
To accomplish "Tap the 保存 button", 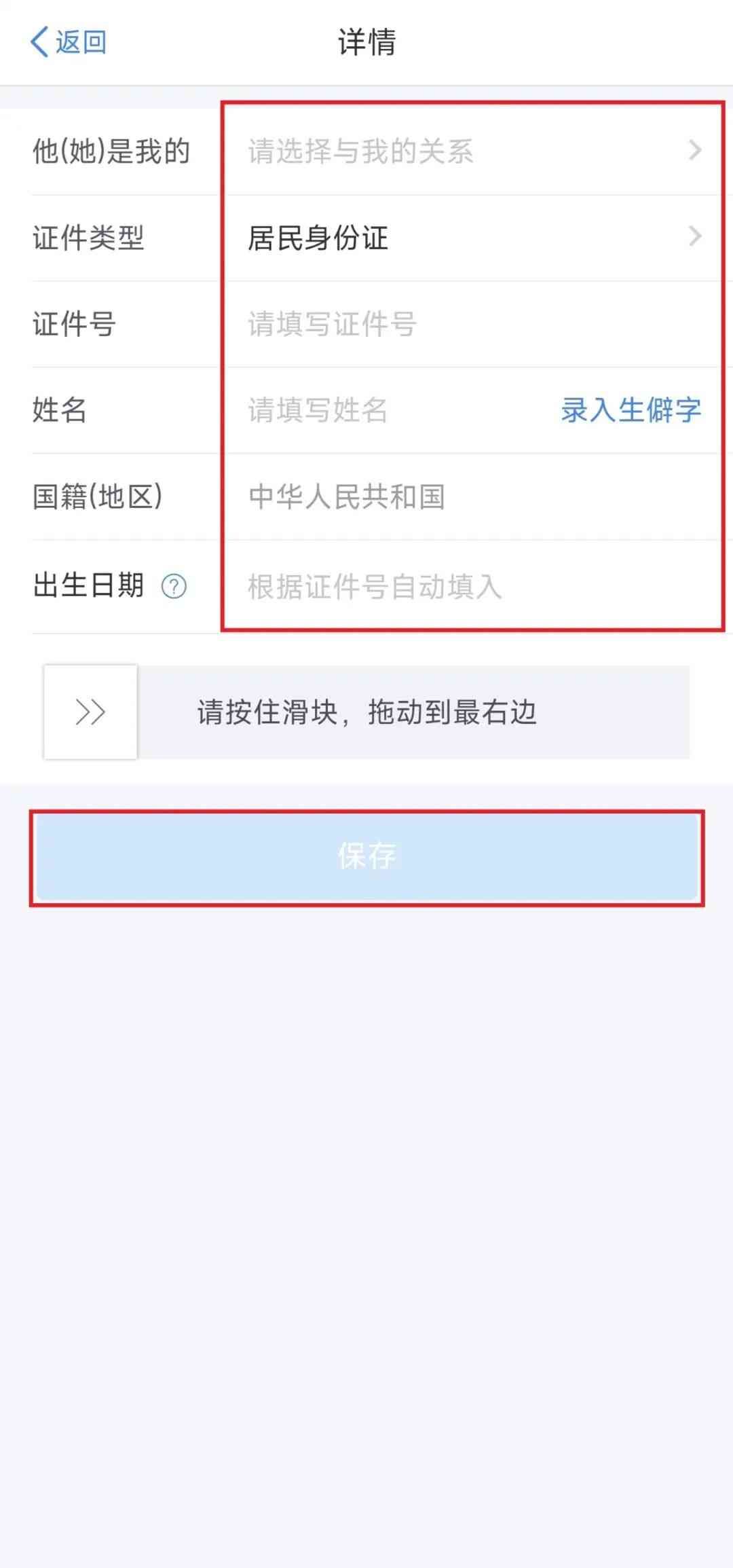I will click(x=366, y=857).
